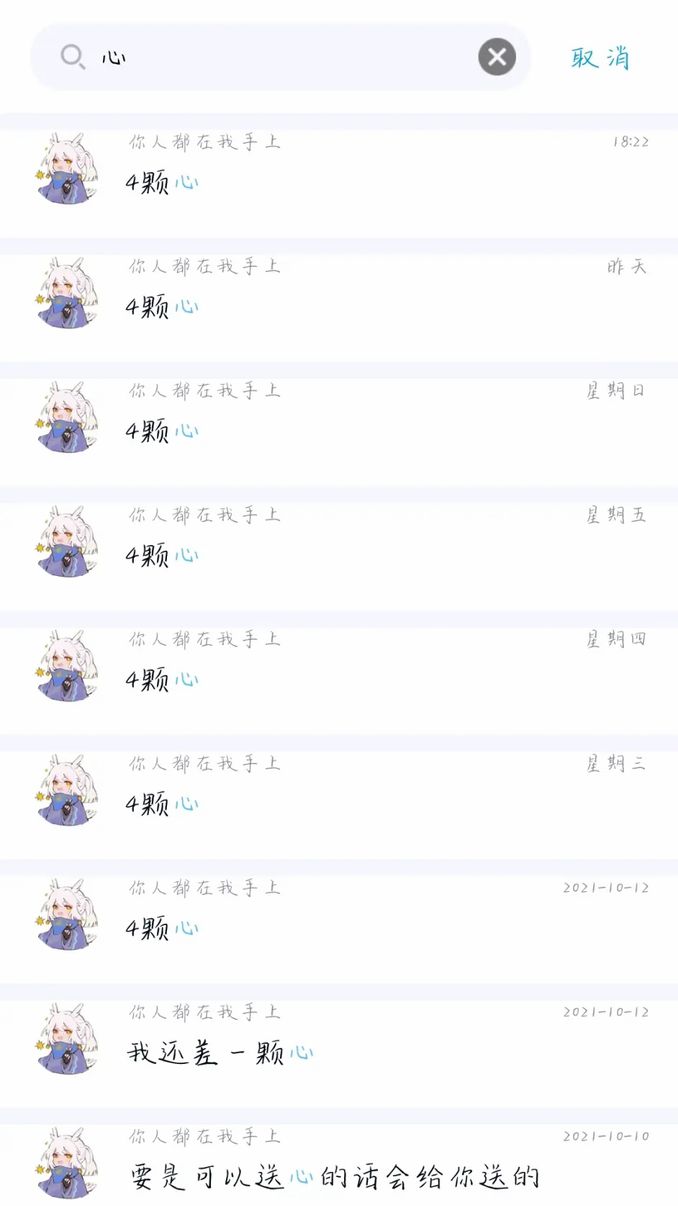Tap 取消 to cancel the search
The image size is (678, 1206).
pyautogui.click(x=601, y=58)
